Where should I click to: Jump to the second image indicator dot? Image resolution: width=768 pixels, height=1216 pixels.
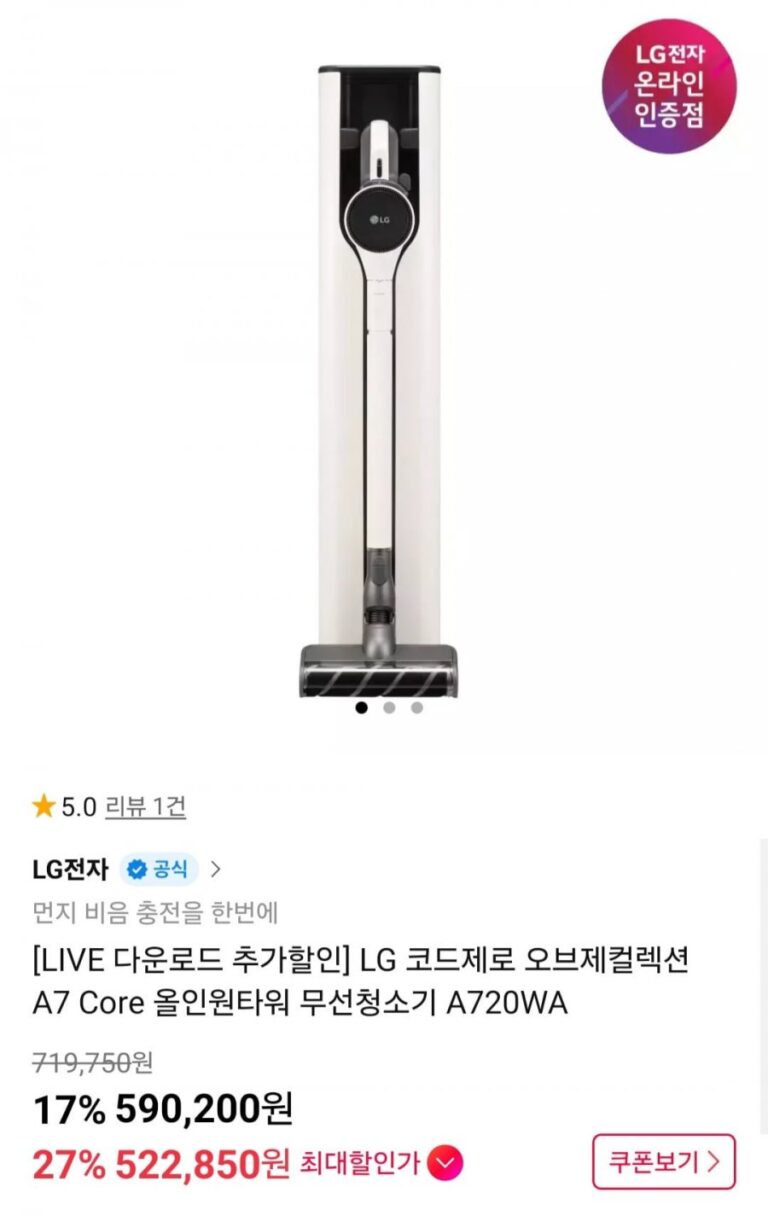(x=389, y=707)
